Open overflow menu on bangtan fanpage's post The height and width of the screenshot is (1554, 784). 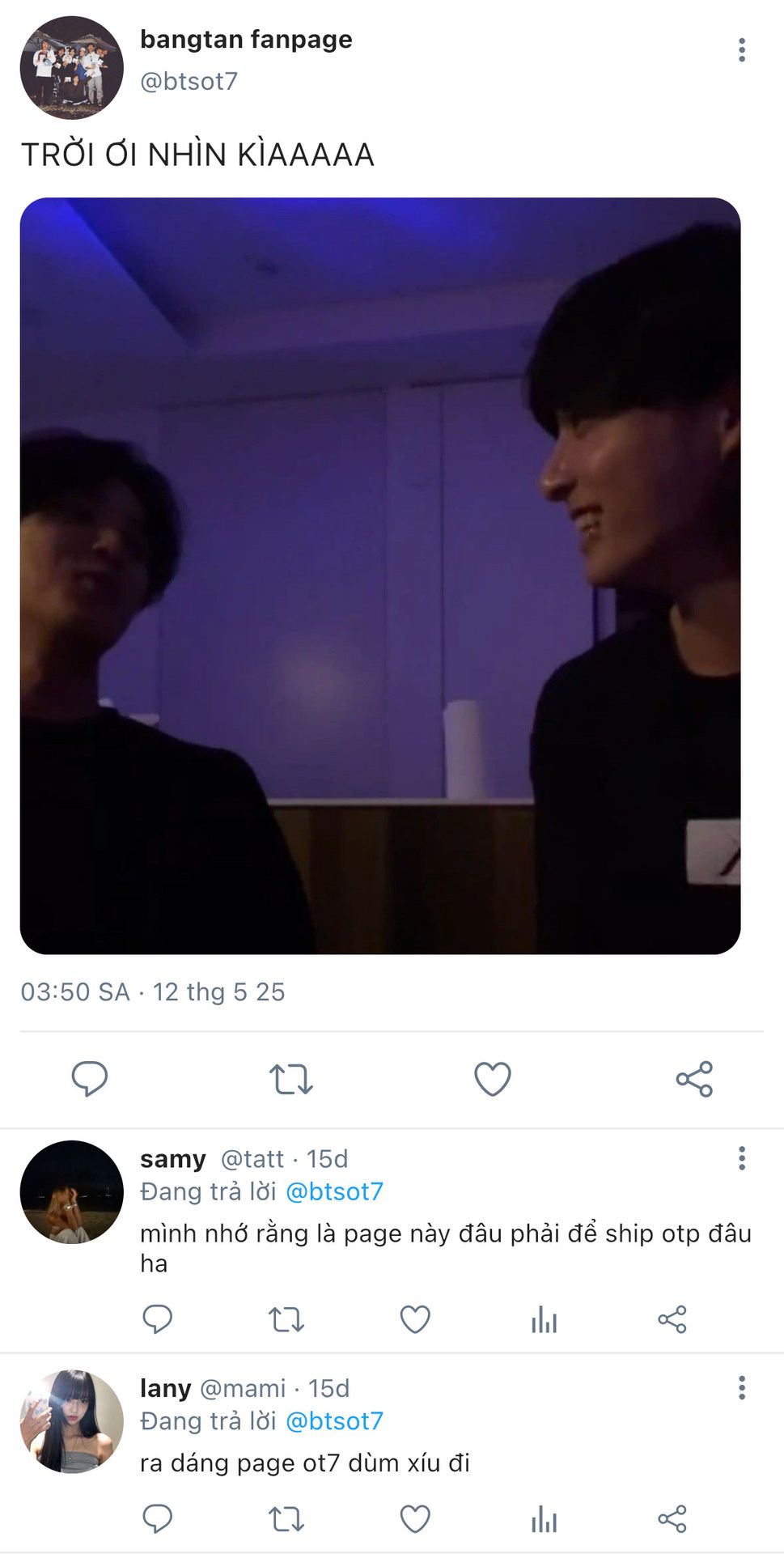point(741,50)
